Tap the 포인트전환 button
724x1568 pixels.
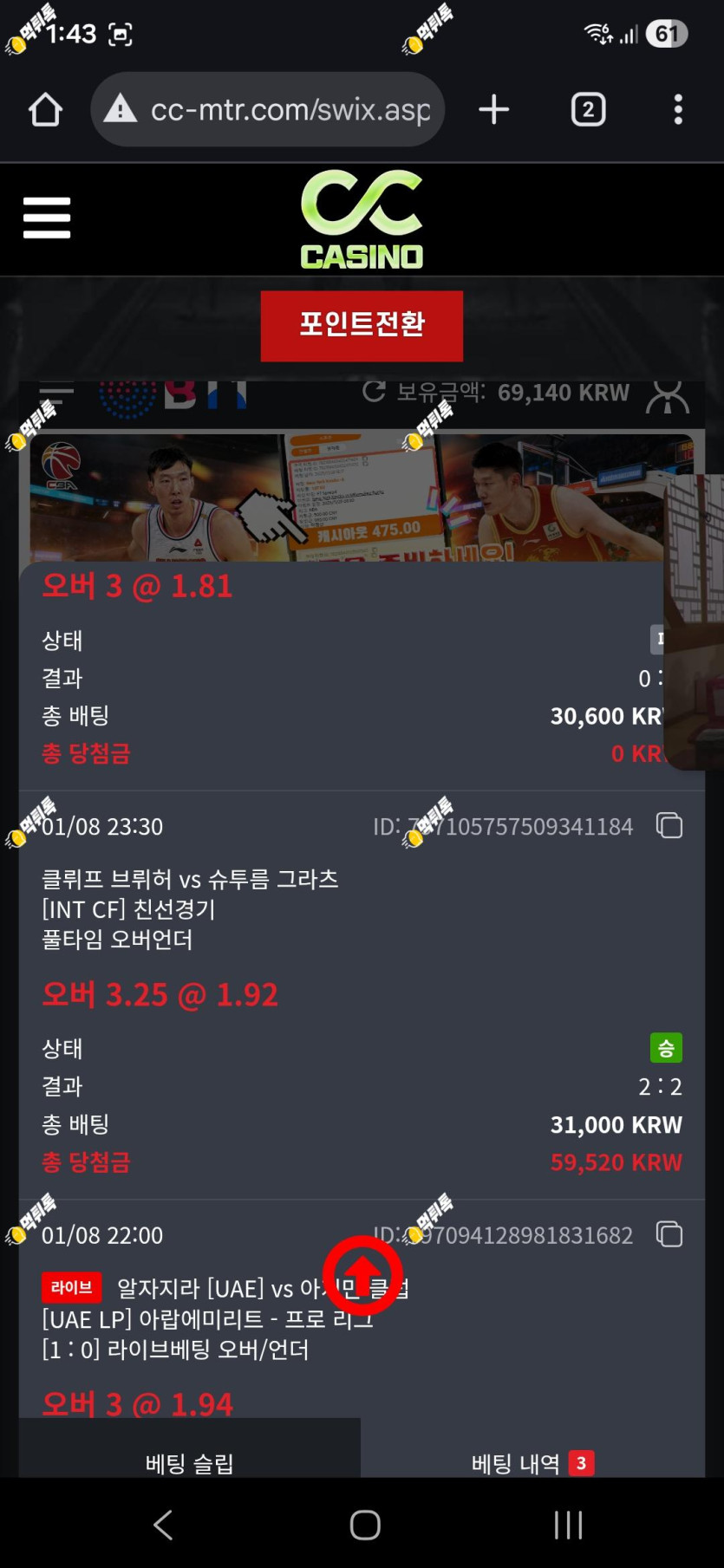coord(362,325)
